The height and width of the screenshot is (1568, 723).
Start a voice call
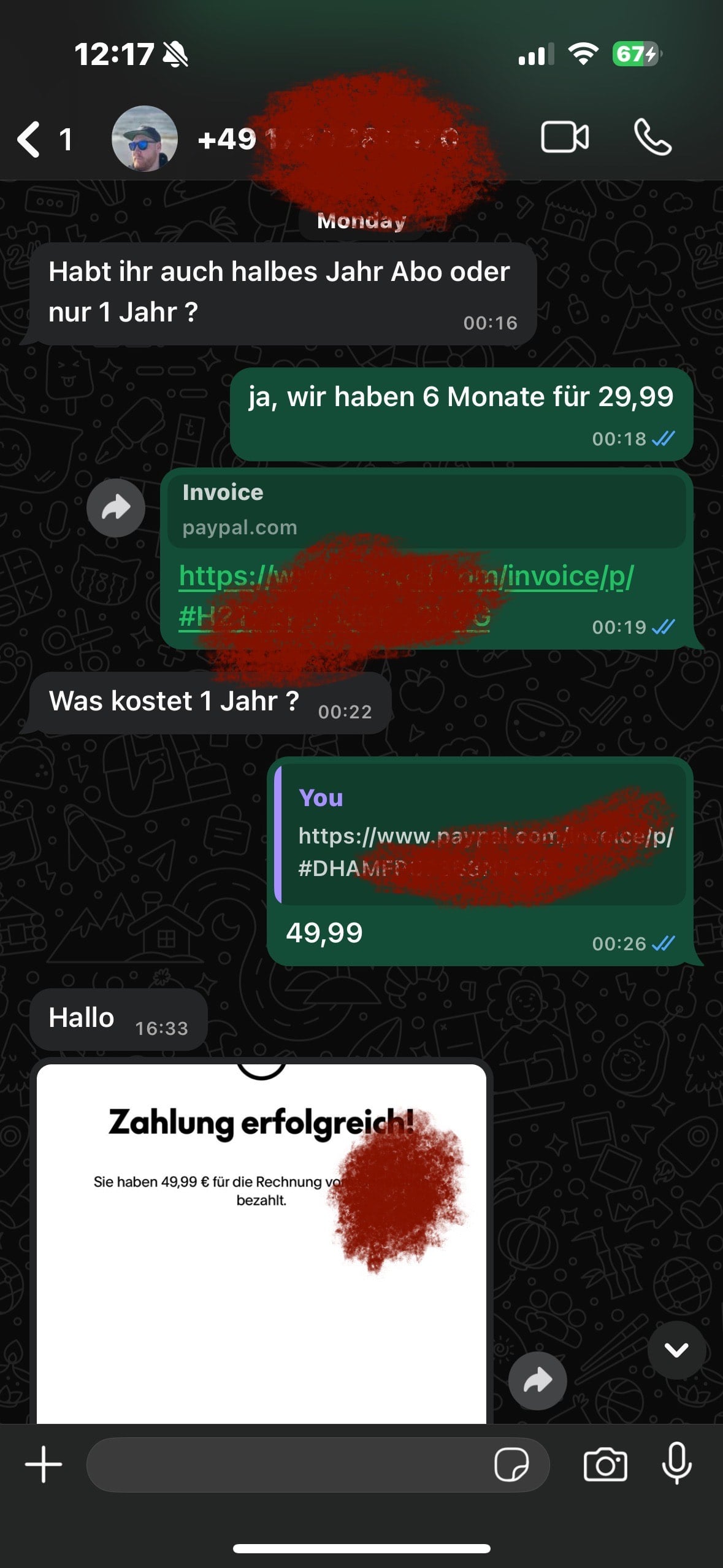(x=652, y=137)
